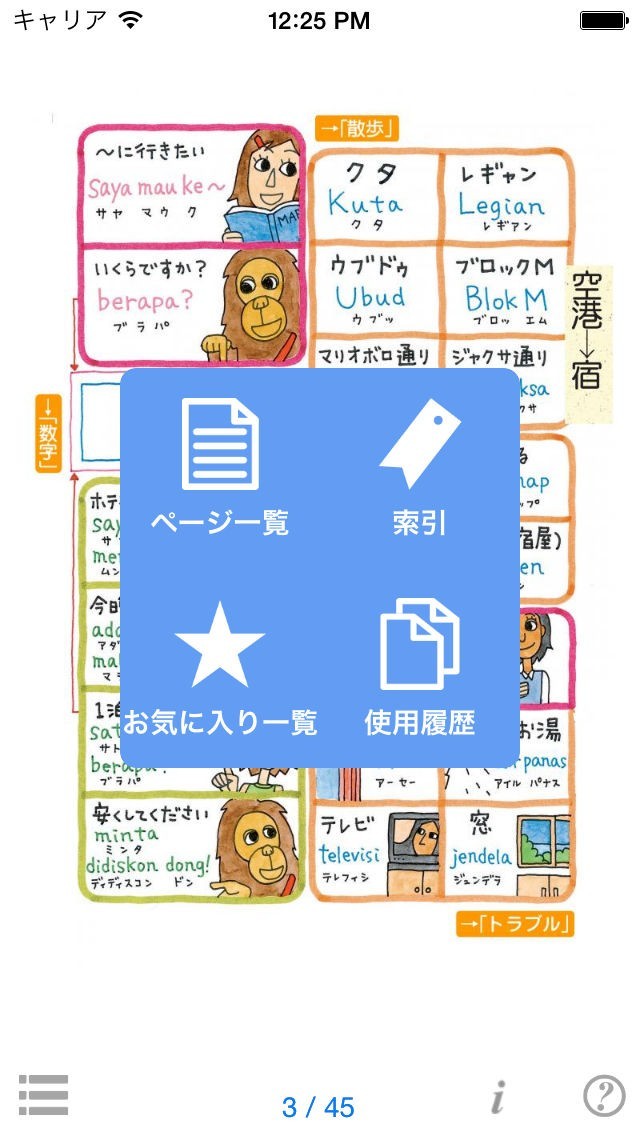
Task: Open 使用履歴 usage history
Action: tap(420, 668)
